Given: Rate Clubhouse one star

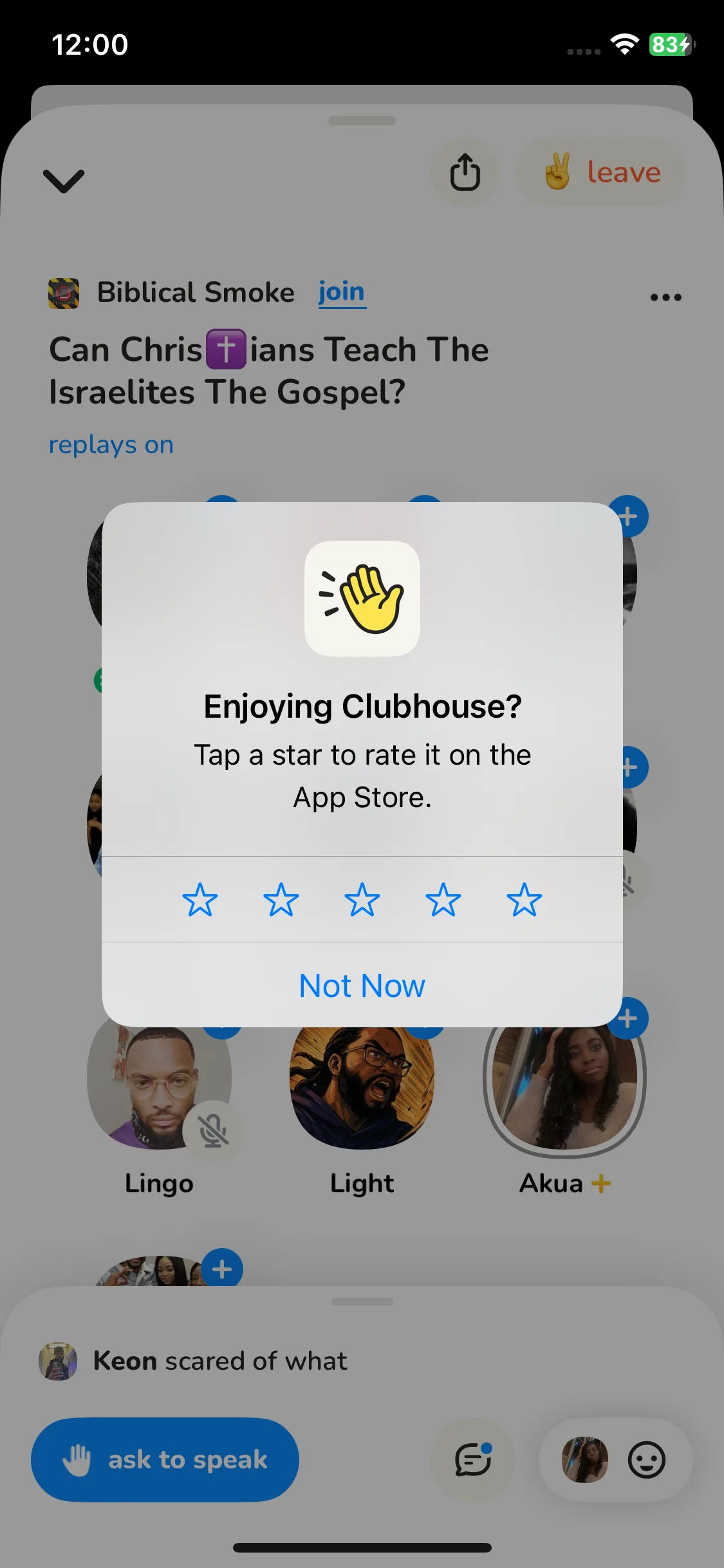Looking at the screenshot, I should click(200, 899).
